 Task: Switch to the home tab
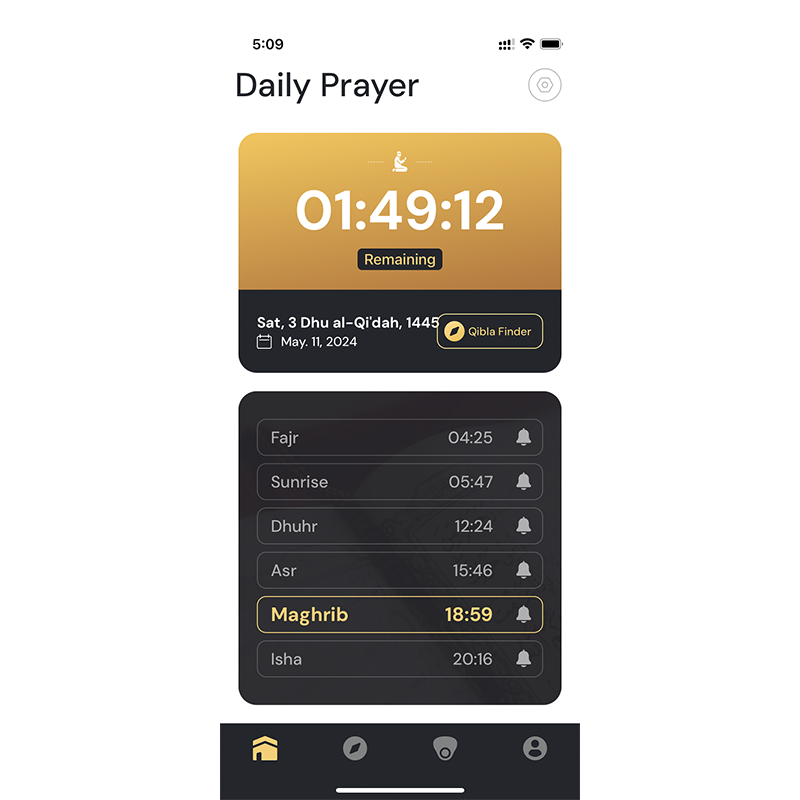[265, 748]
